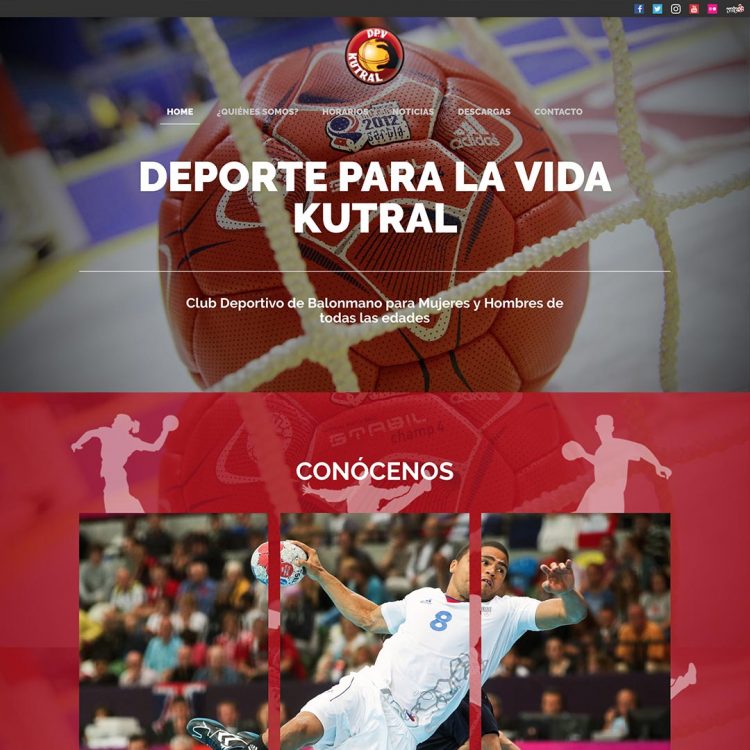Go to the Home menu item
Image resolution: width=750 pixels, height=750 pixels.
180,112
